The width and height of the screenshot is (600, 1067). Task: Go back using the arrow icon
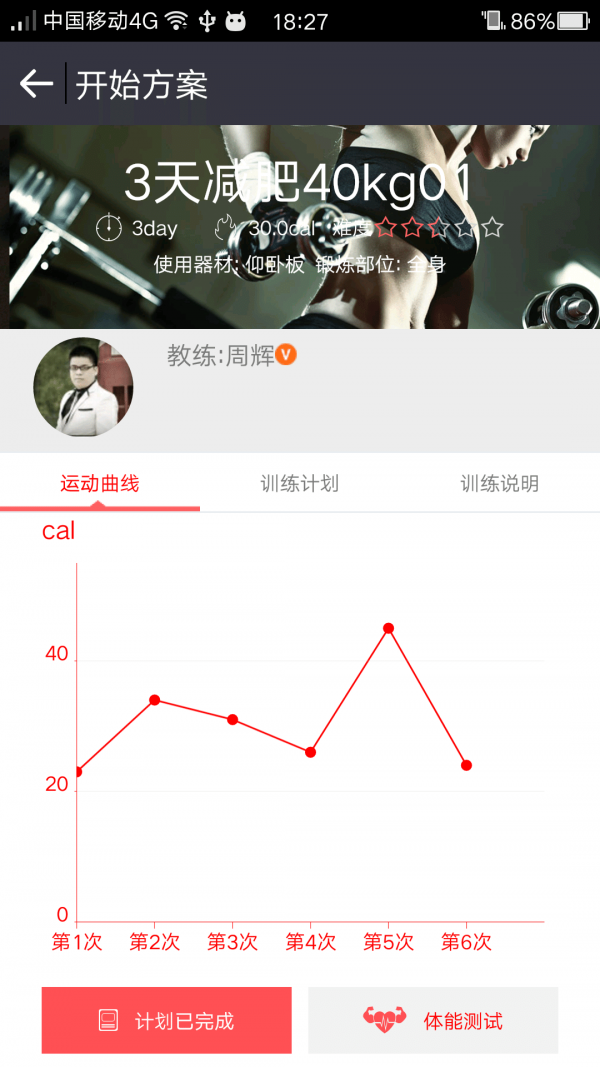click(x=36, y=84)
